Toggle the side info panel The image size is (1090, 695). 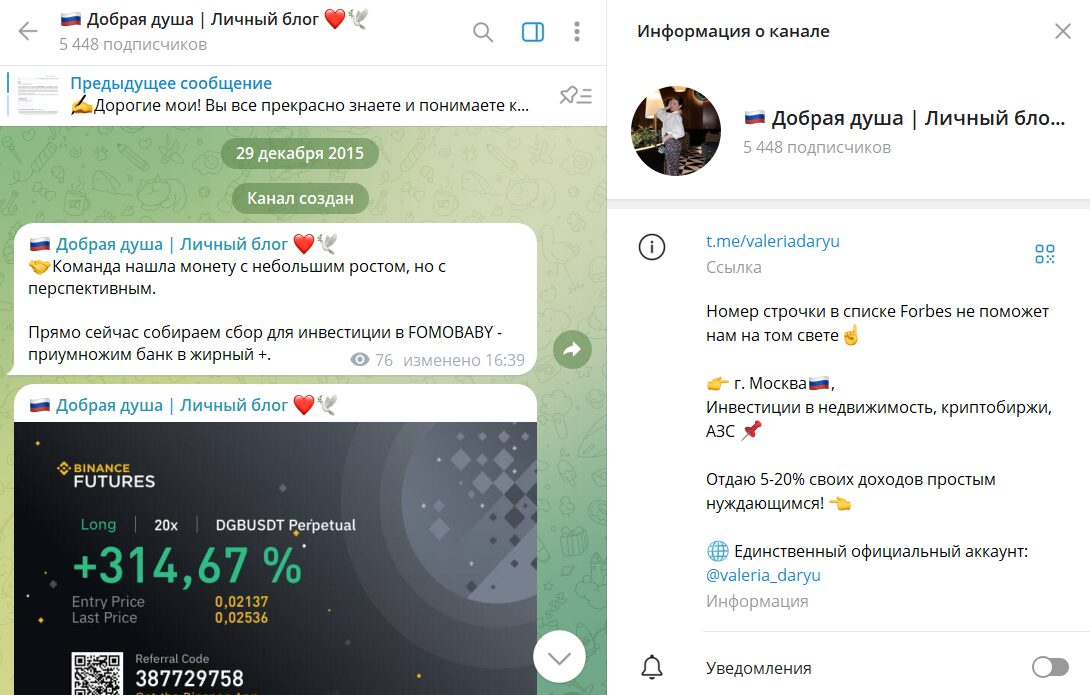click(x=533, y=32)
